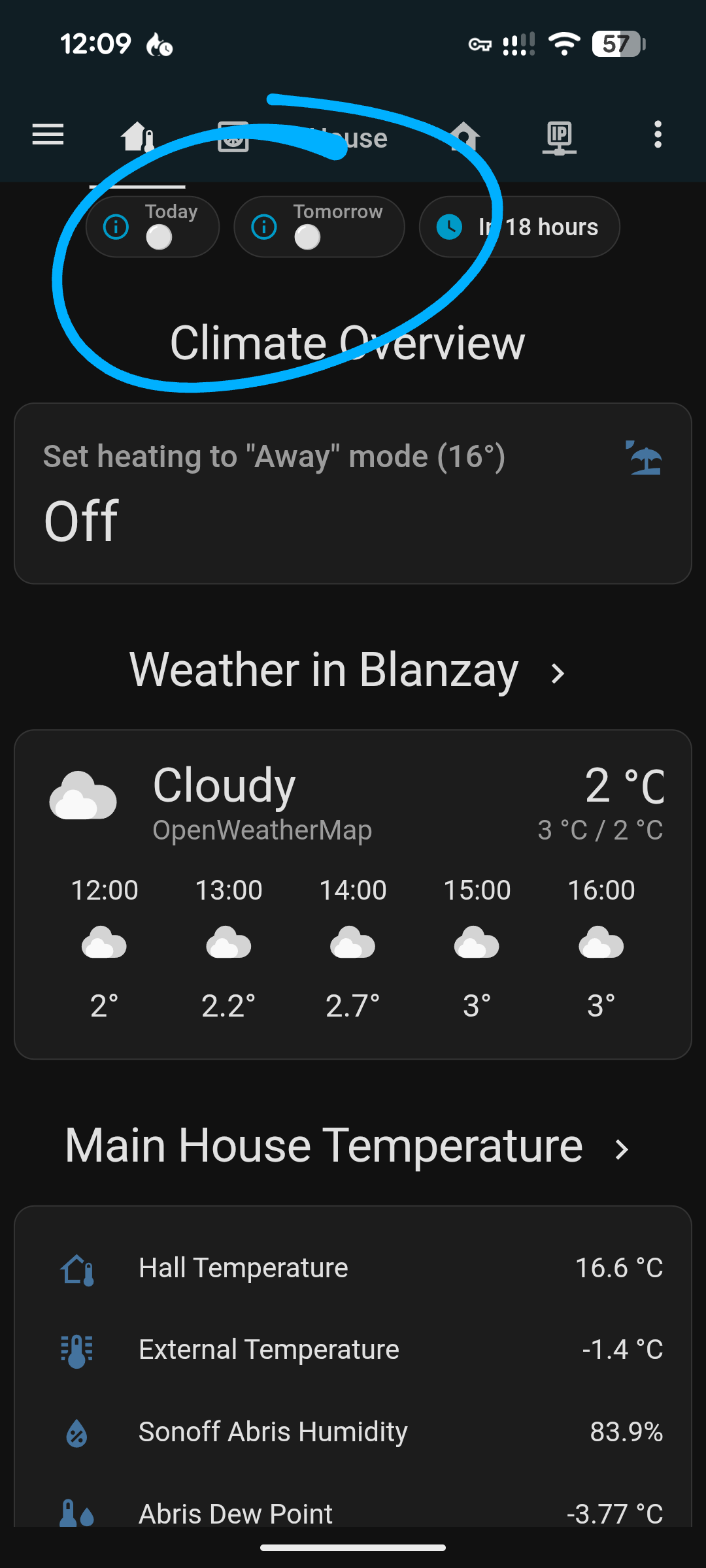The width and height of the screenshot is (706, 1568).
Task: Toggle the heating "Away" mode card
Action: click(353, 493)
